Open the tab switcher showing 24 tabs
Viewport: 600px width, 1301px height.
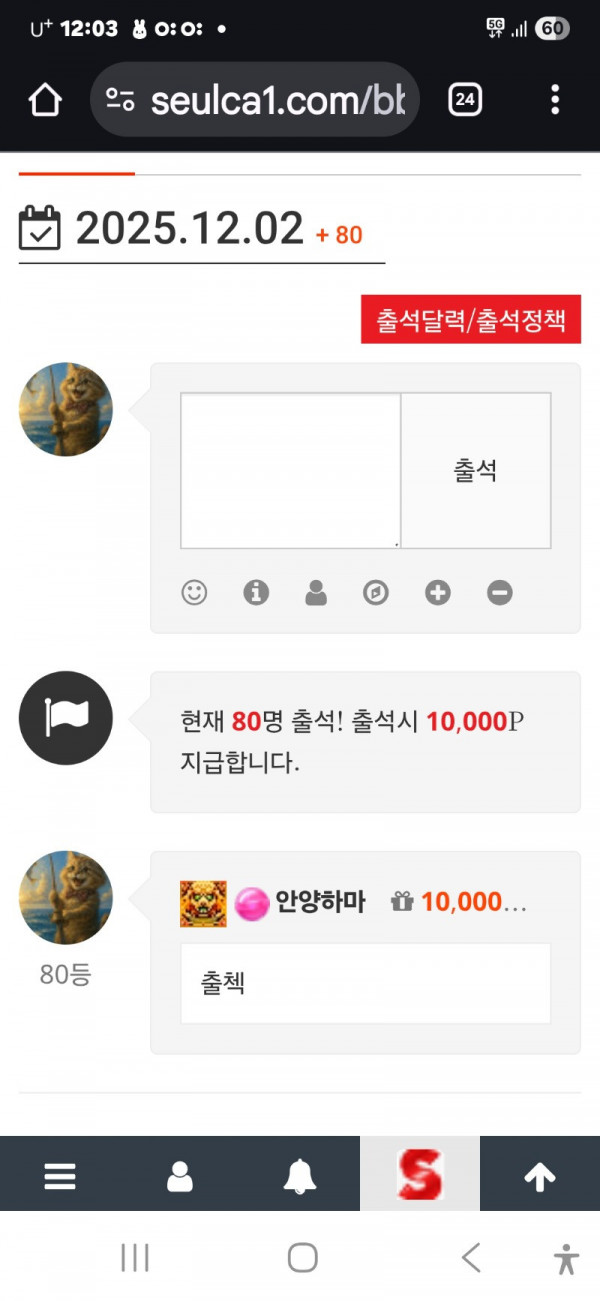point(465,100)
